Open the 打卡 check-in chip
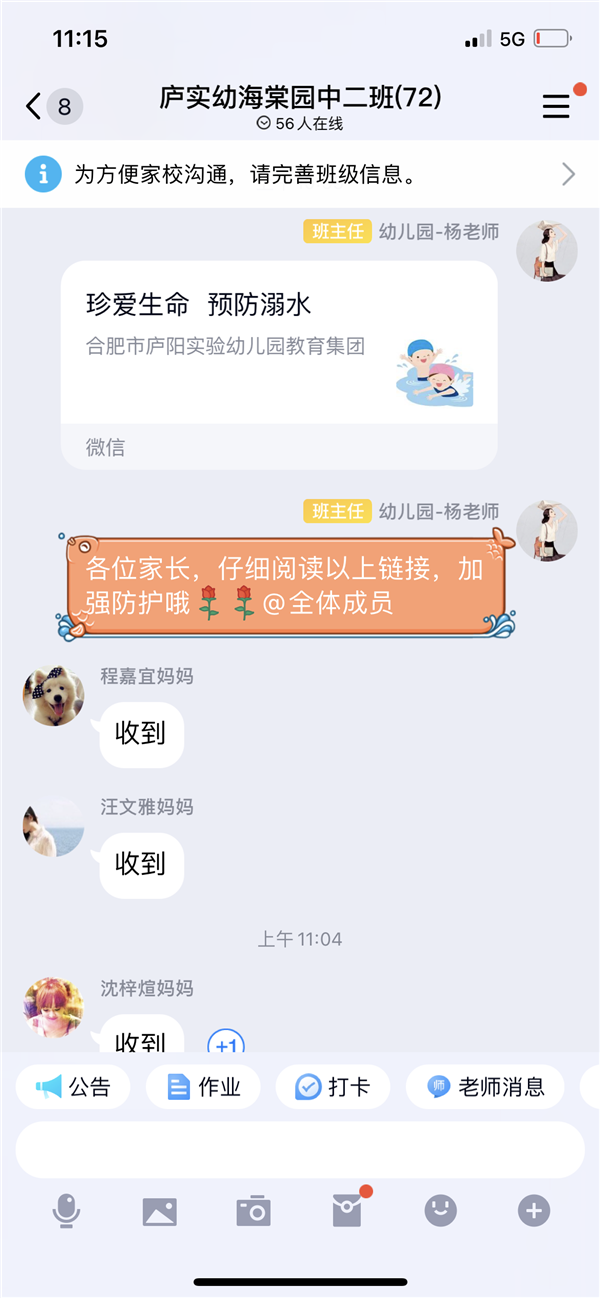Image resolution: width=600 pixels, height=1298 pixels. [333, 1087]
